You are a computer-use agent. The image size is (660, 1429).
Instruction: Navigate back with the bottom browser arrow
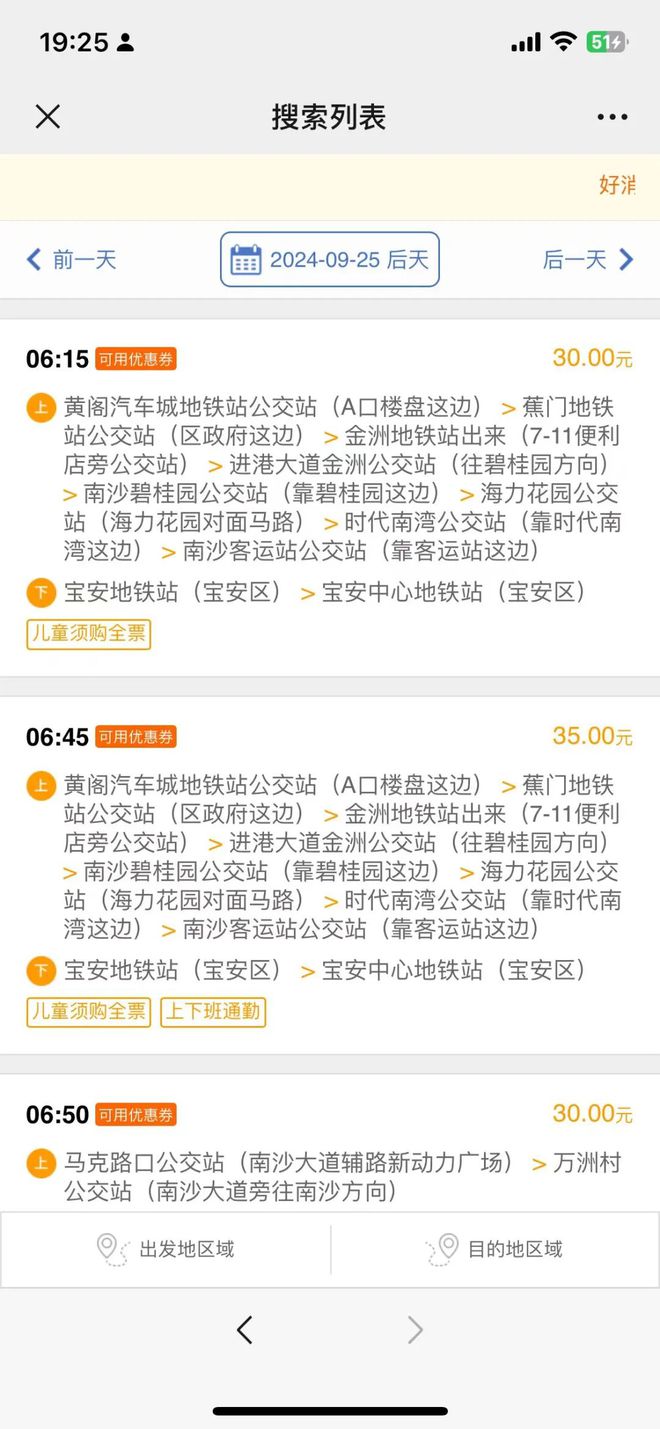244,1330
